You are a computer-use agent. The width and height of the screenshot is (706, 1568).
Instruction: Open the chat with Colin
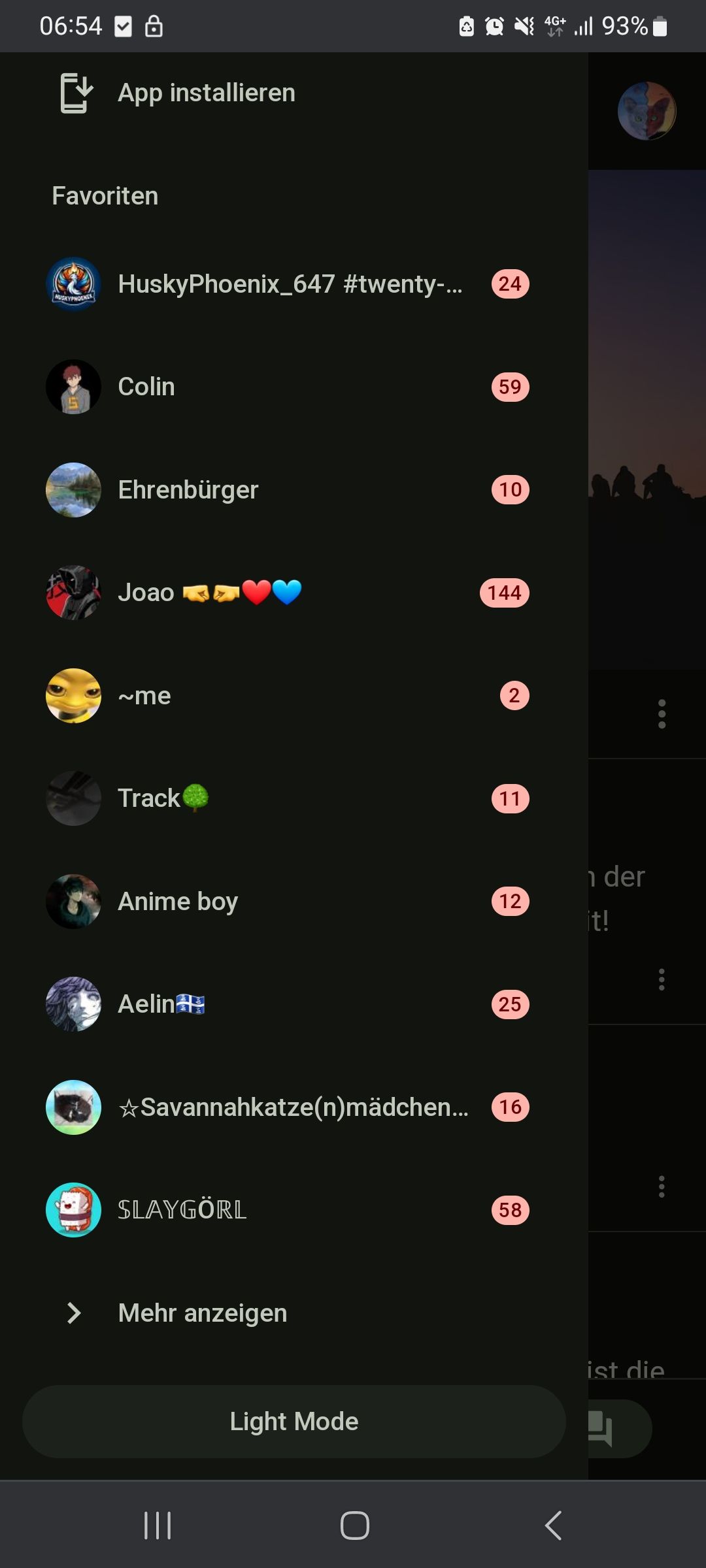point(146,387)
